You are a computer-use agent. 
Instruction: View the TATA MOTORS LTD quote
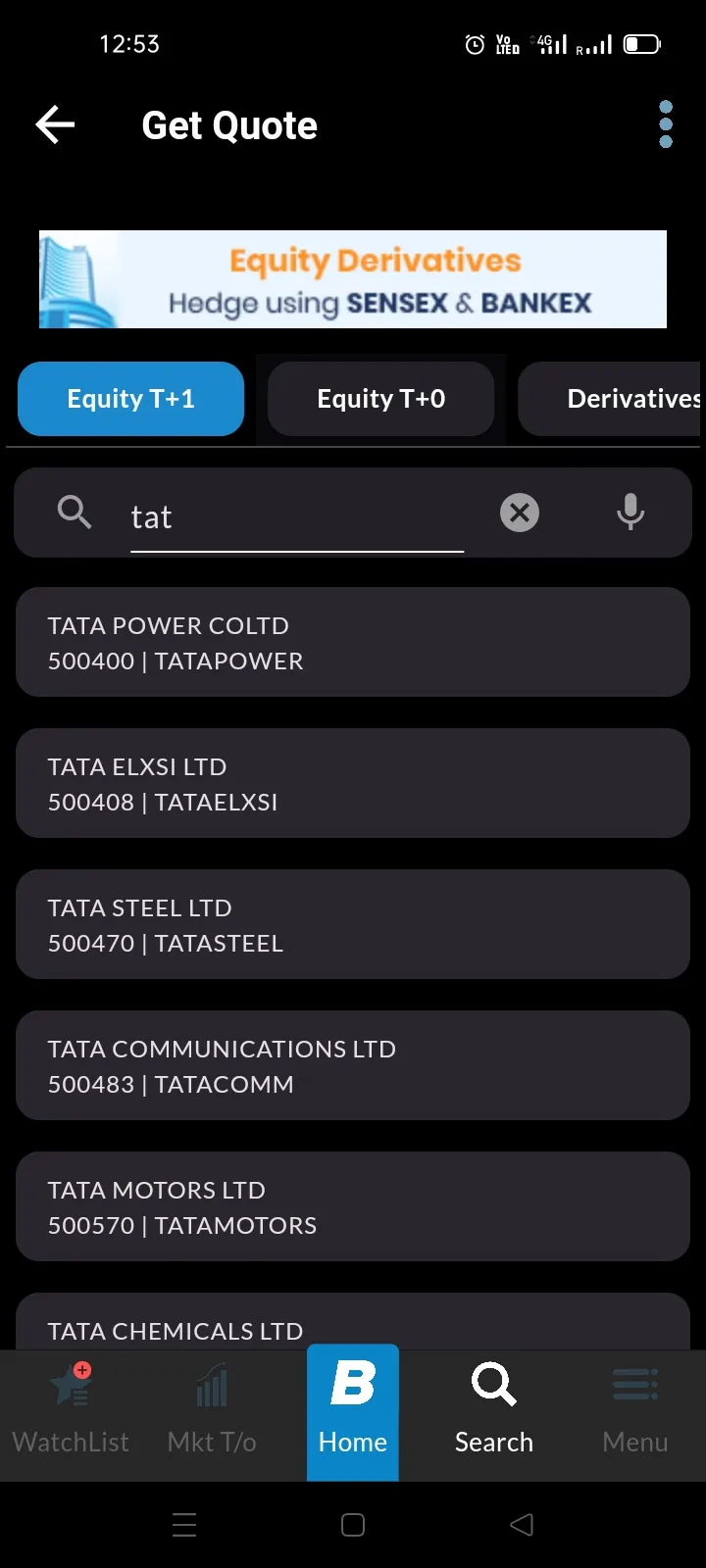coord(353,1207)
